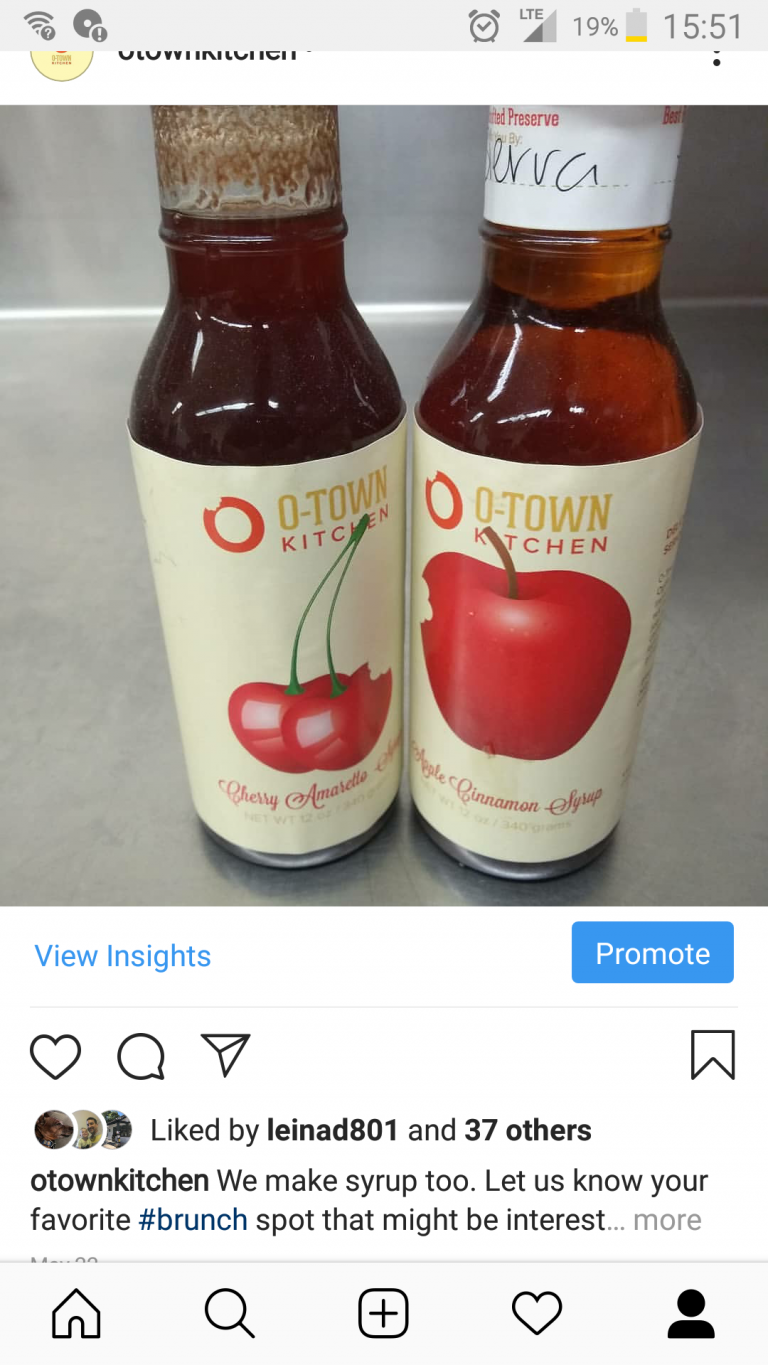Like the syrup post with the heart
Image resolution: width=768 pixels, height=1365 pixels.
click(x=55, y=1056)
